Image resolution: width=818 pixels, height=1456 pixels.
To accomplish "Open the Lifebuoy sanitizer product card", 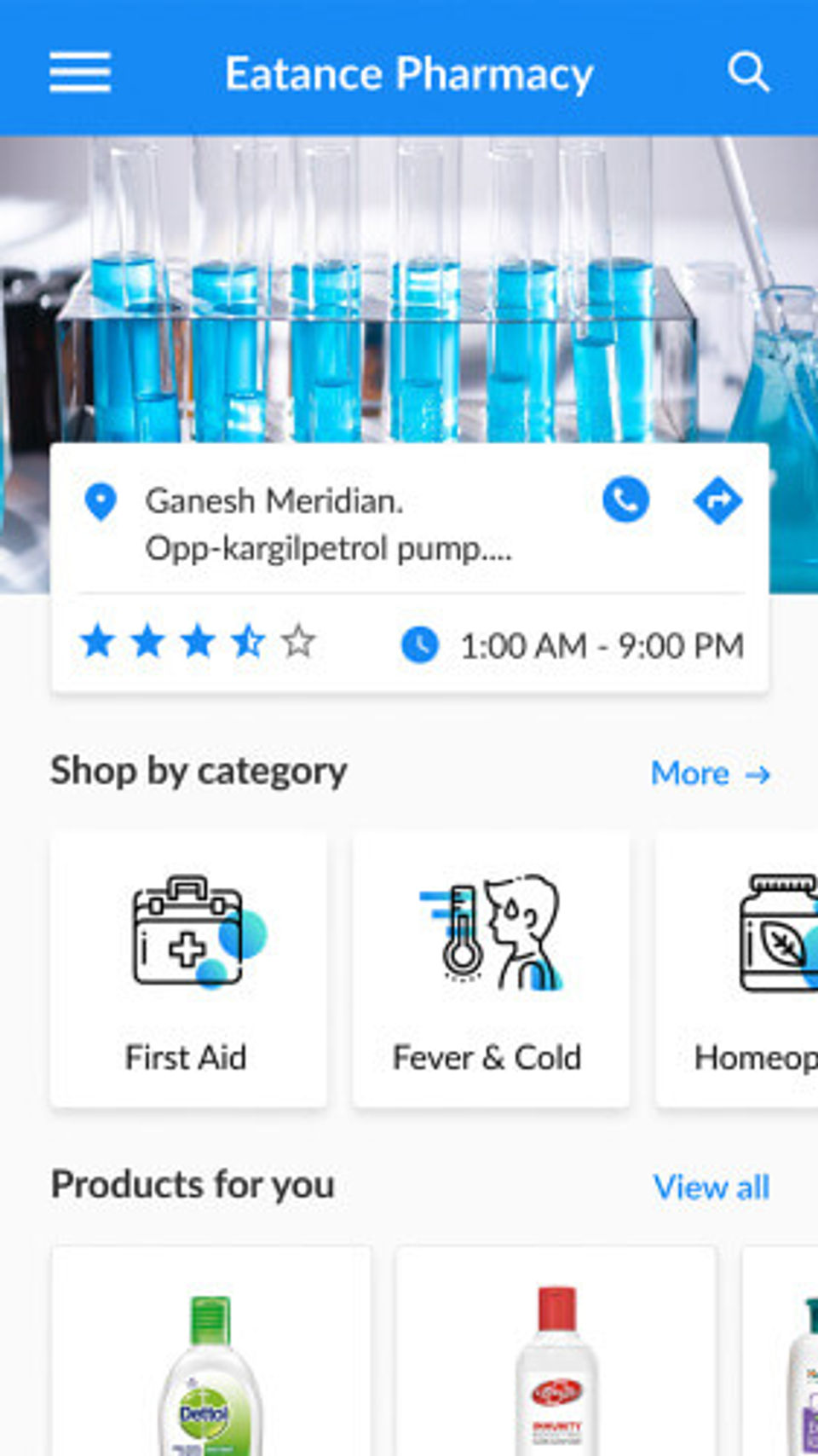I will 556,1351.
